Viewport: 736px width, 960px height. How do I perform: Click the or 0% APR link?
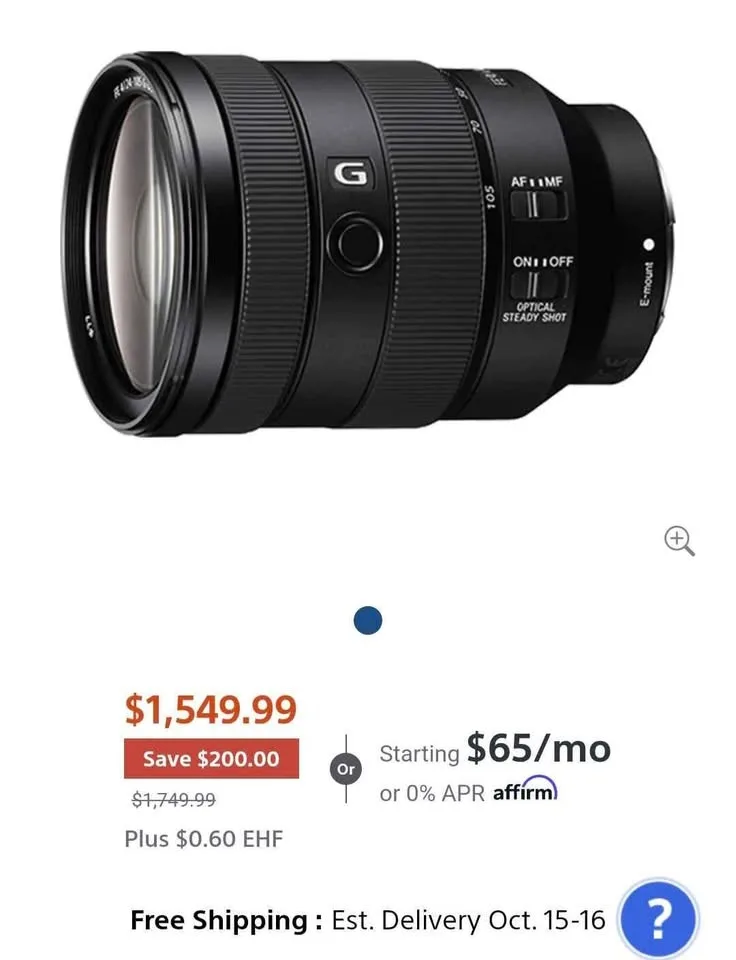point(428,792)
